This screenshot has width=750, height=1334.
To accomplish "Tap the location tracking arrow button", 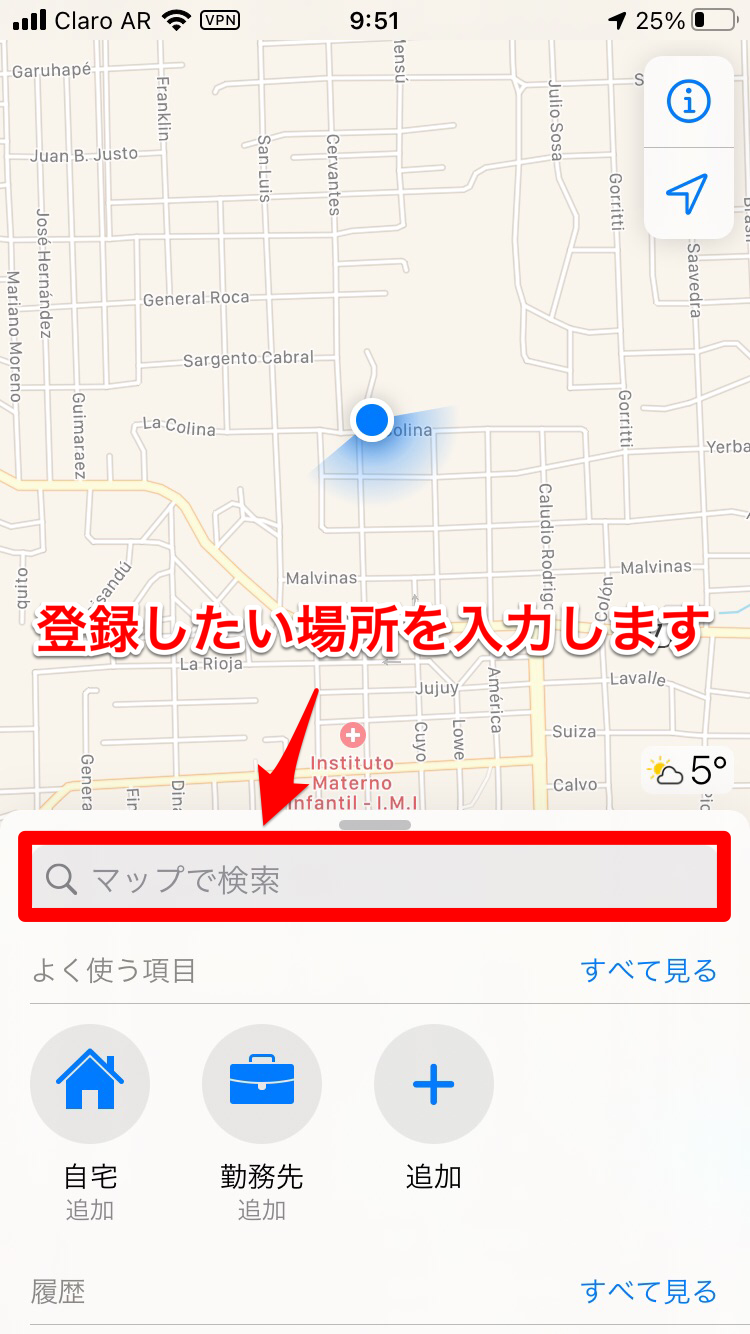I will (688, 194).
